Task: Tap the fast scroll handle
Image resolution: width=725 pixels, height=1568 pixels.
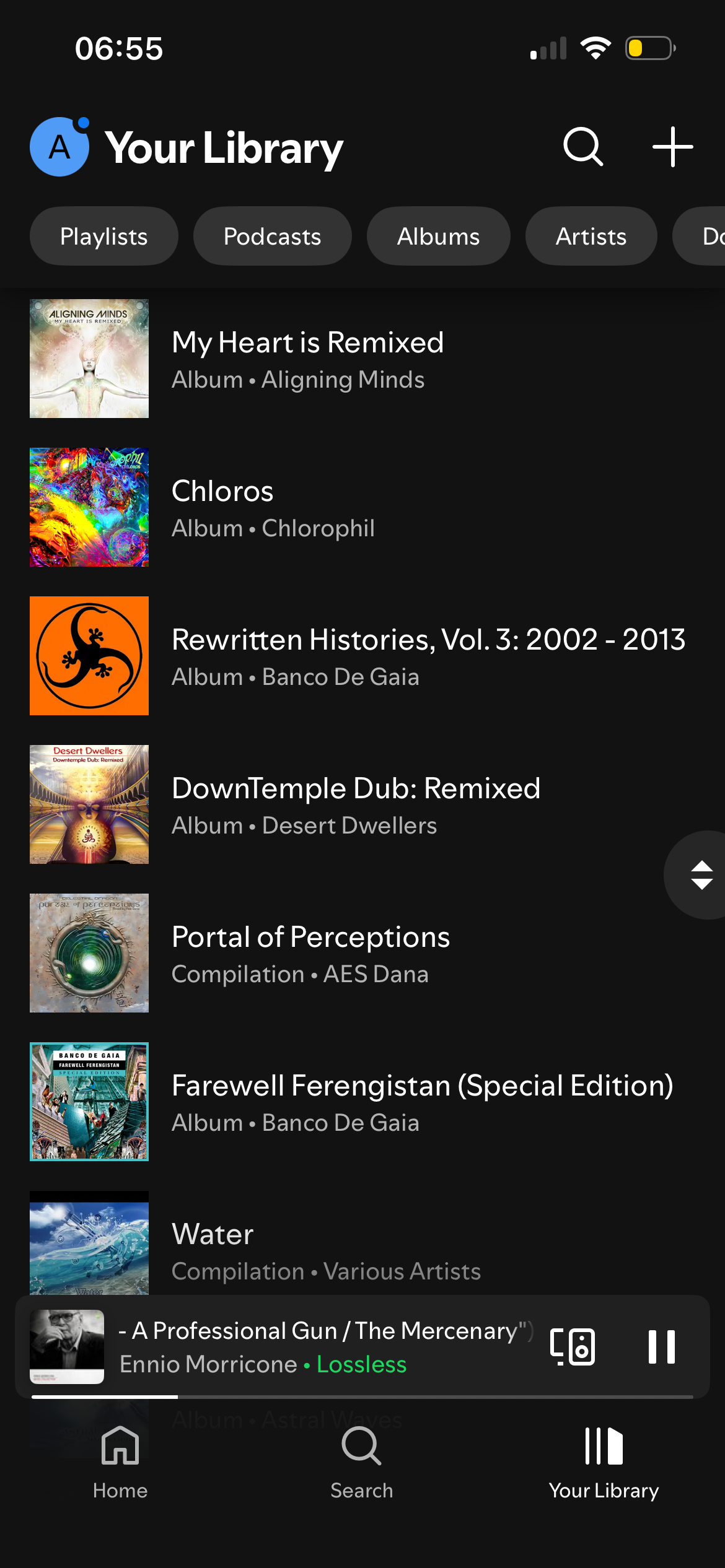Action: click(701, 875)
